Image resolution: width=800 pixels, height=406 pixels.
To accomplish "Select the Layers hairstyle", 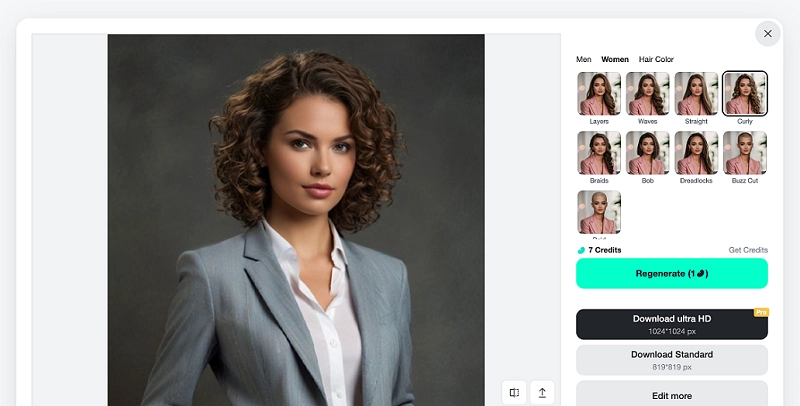I will (x=599, y=94).
